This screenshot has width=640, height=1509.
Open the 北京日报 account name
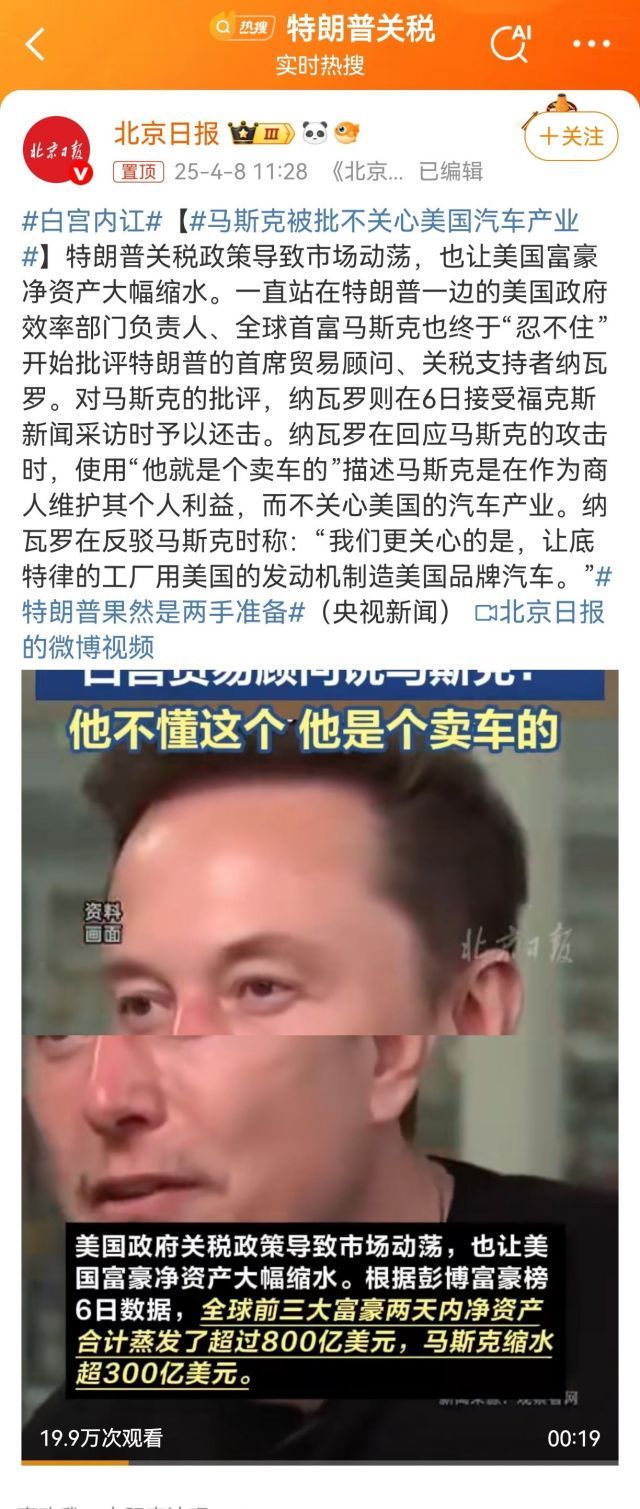point(166,133)
